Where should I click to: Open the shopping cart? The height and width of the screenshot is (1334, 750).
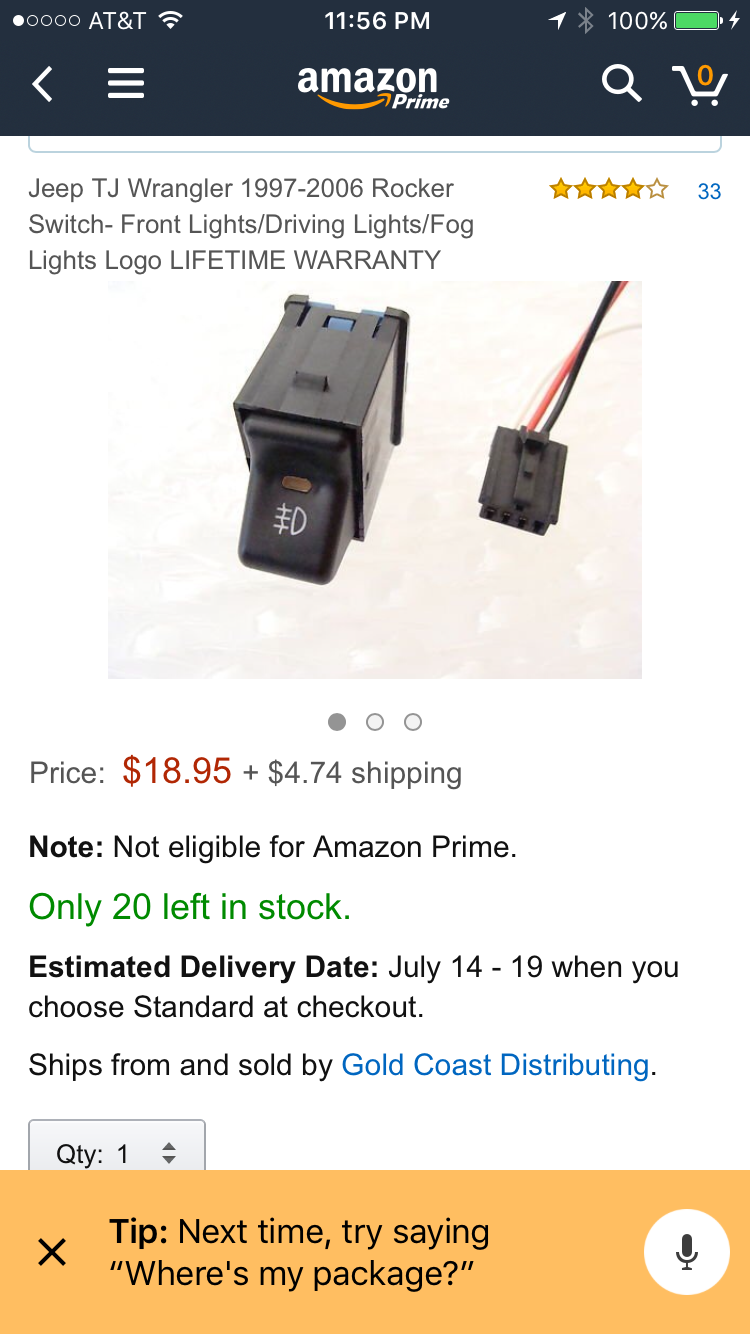point(699,84)
